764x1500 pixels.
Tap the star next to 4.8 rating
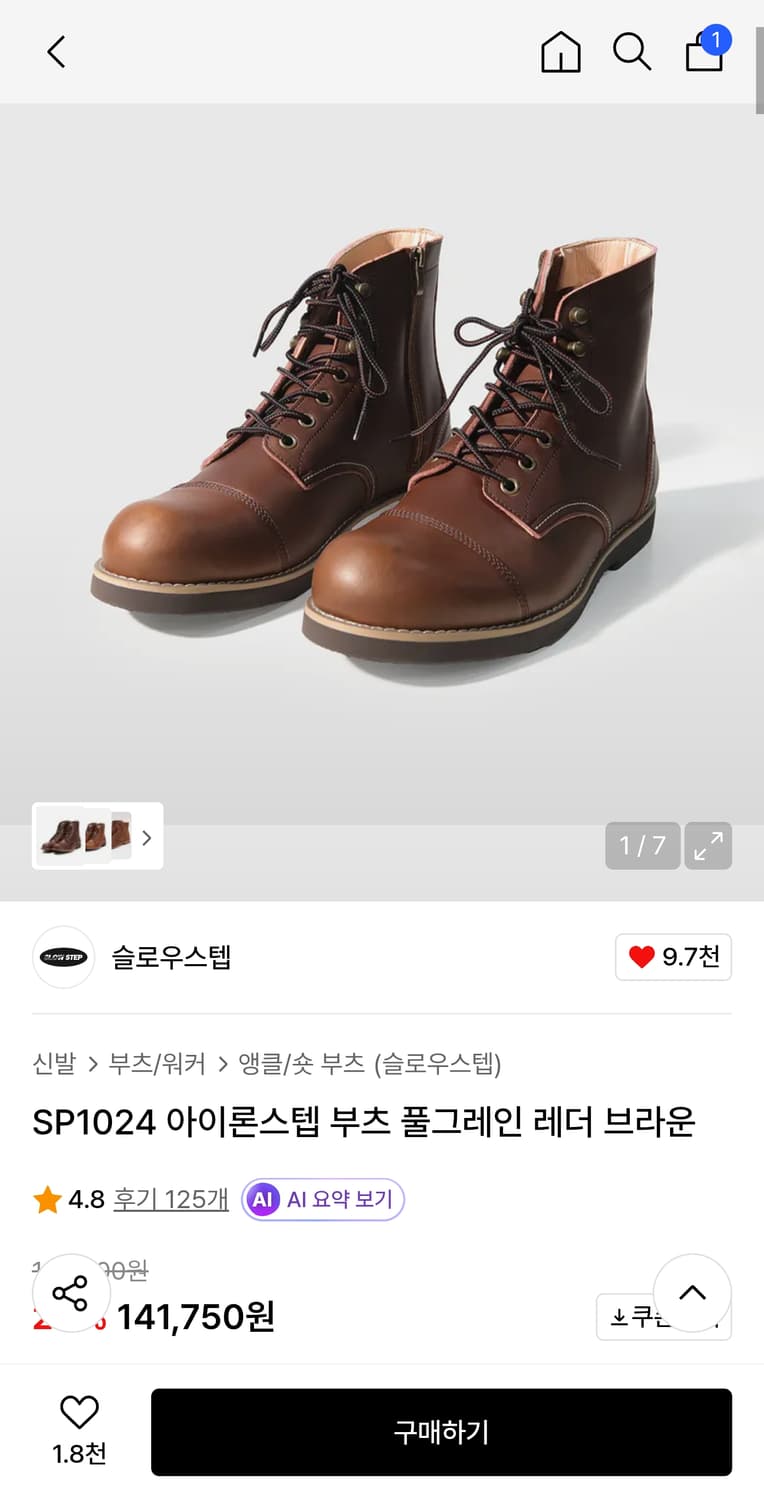point(46,1199)
